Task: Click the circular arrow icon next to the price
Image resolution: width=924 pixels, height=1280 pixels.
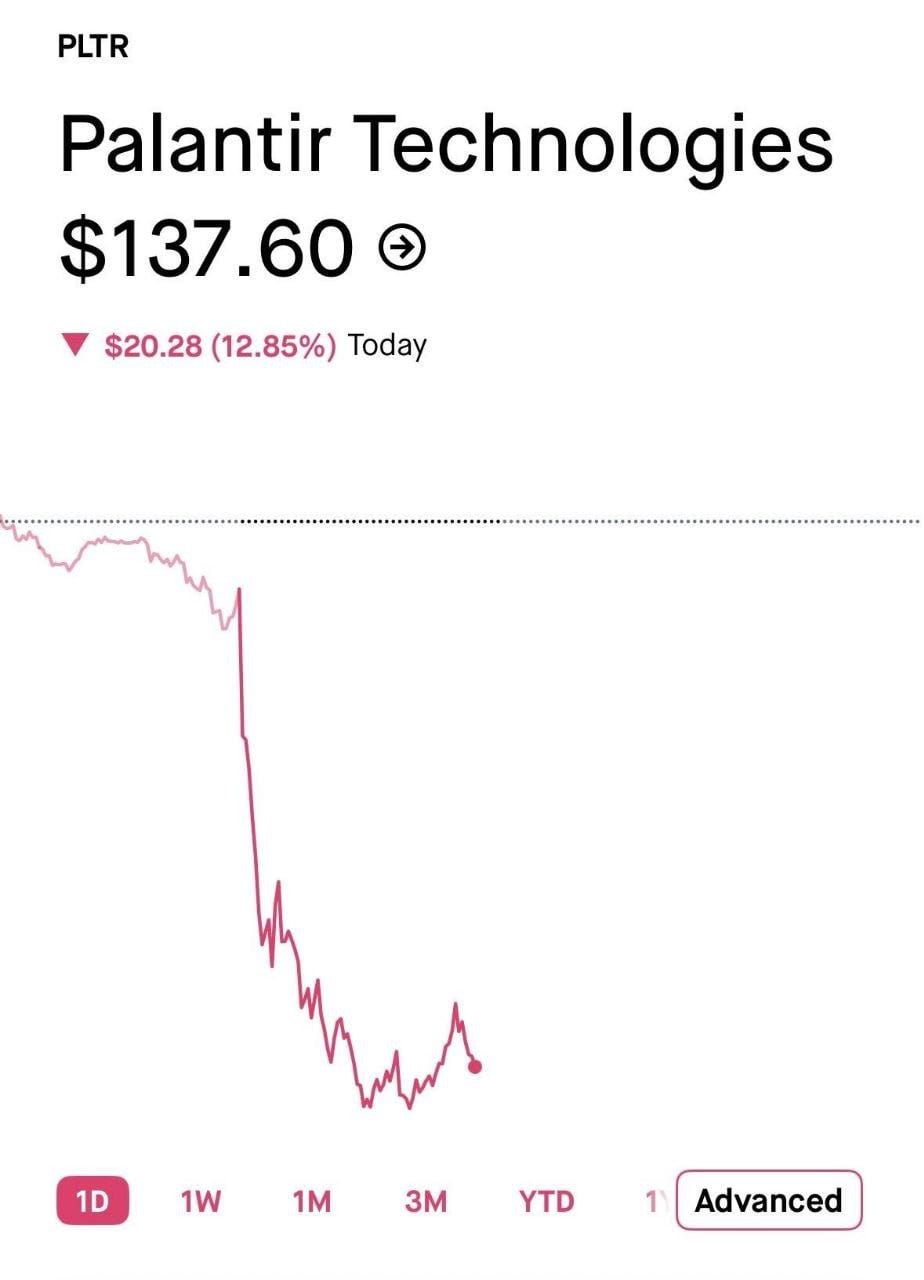Action: pos(401,245)
